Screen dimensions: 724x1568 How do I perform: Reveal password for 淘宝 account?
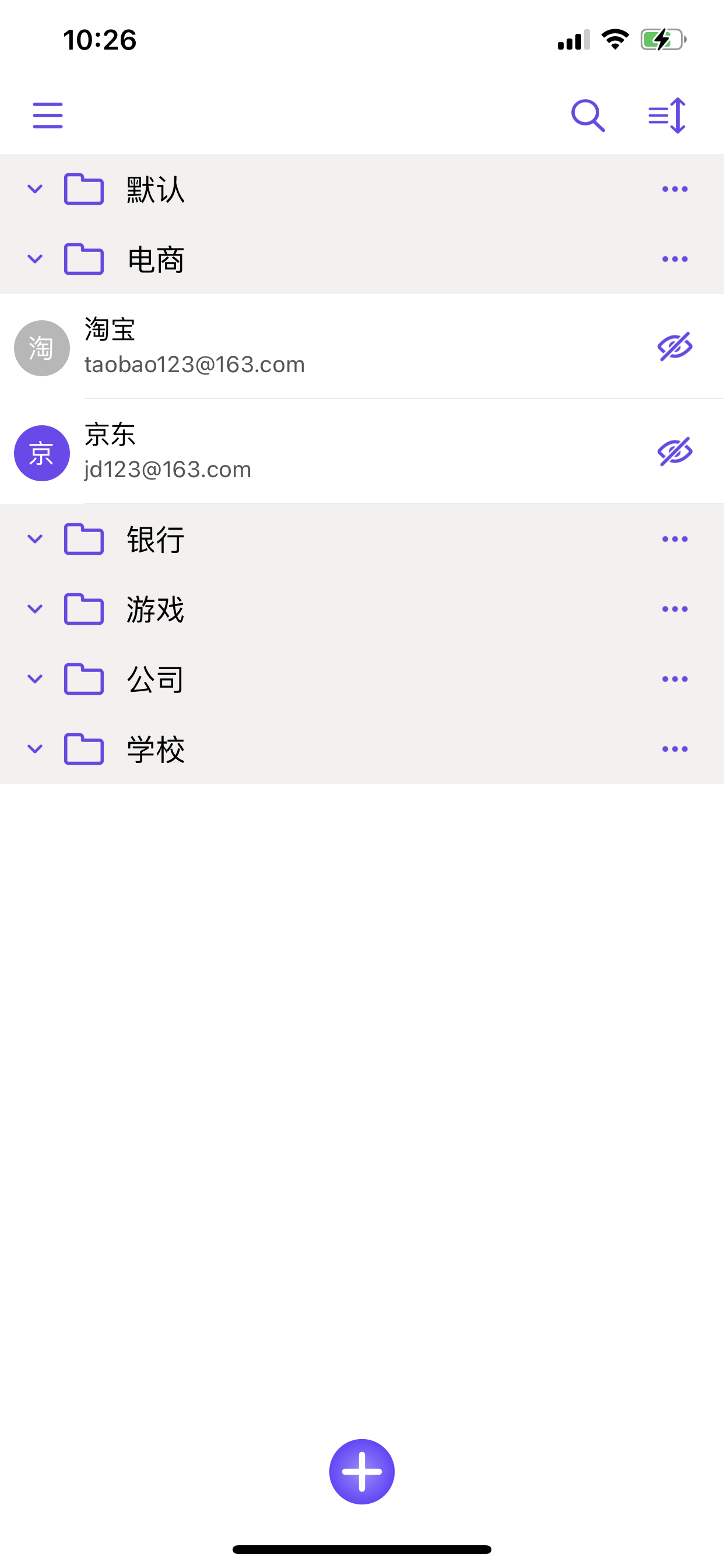(x=674, y=347)
